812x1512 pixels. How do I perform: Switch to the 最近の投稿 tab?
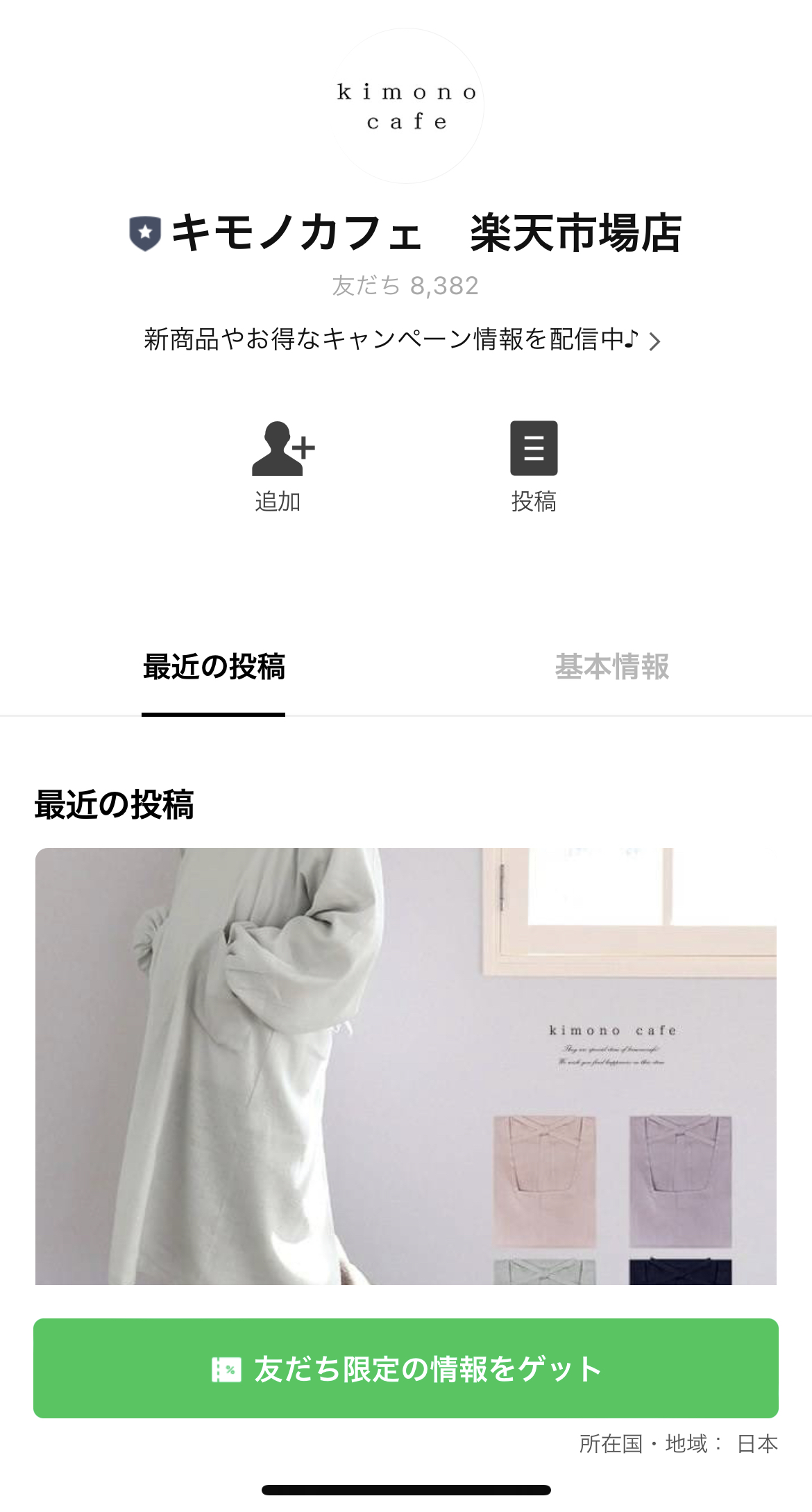[214, 668]
